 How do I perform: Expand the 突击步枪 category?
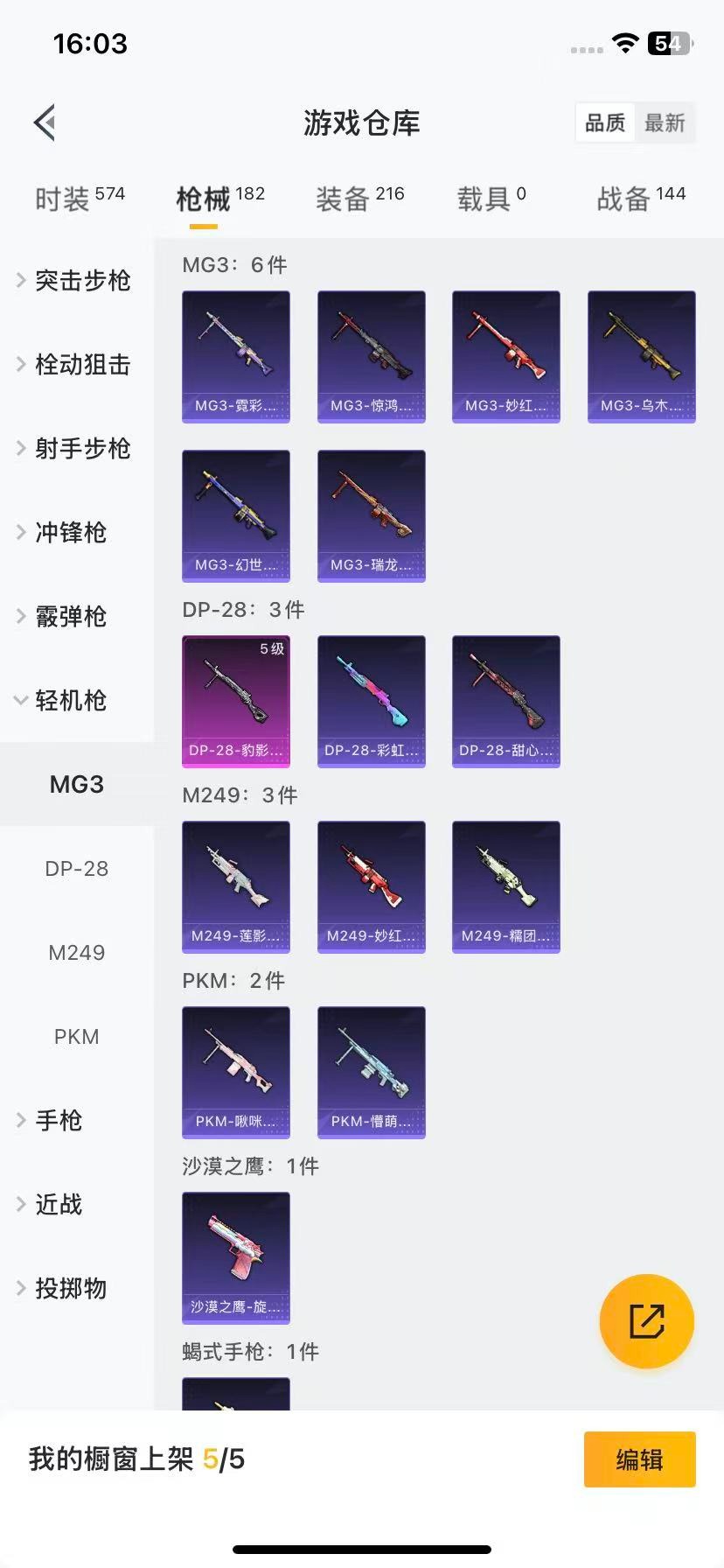[81, 281]
